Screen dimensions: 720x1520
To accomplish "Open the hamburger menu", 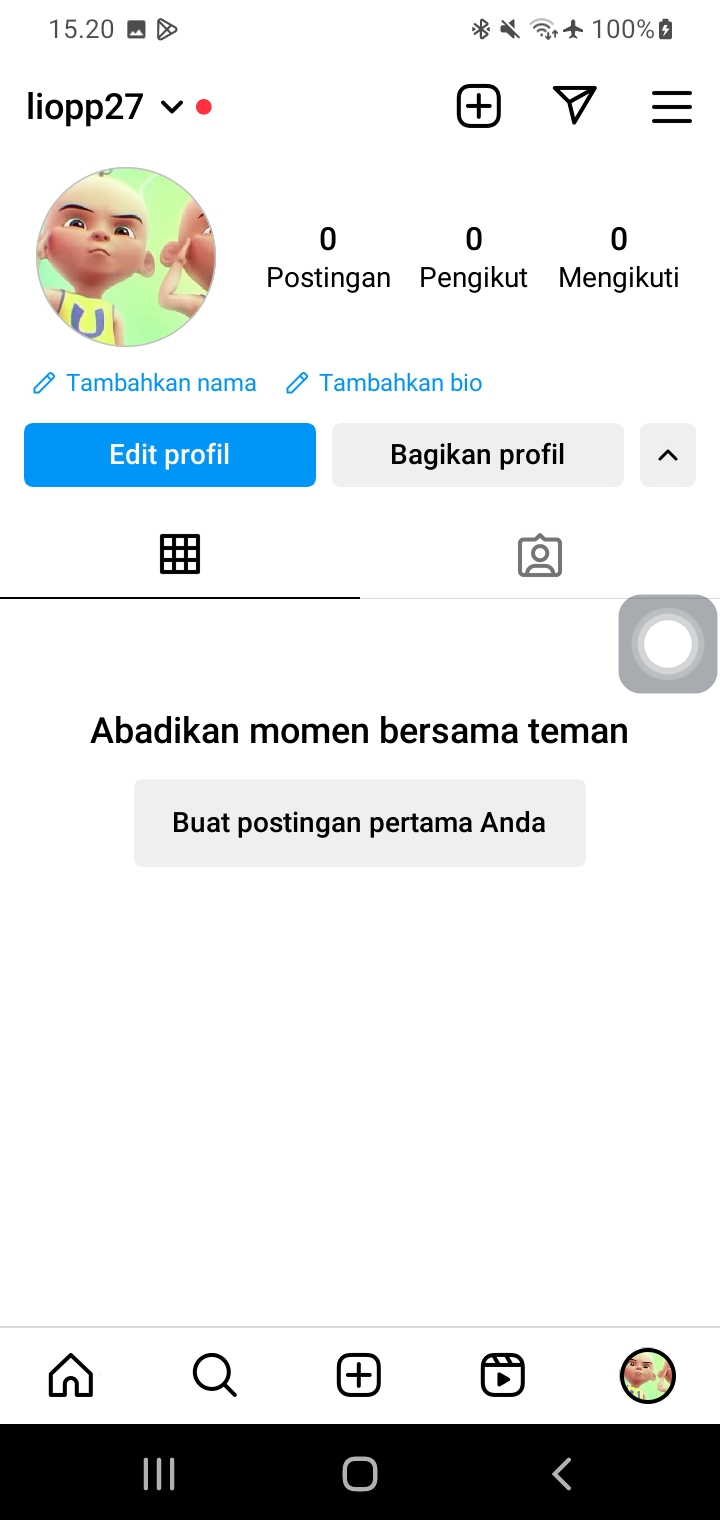I will 671,107.
